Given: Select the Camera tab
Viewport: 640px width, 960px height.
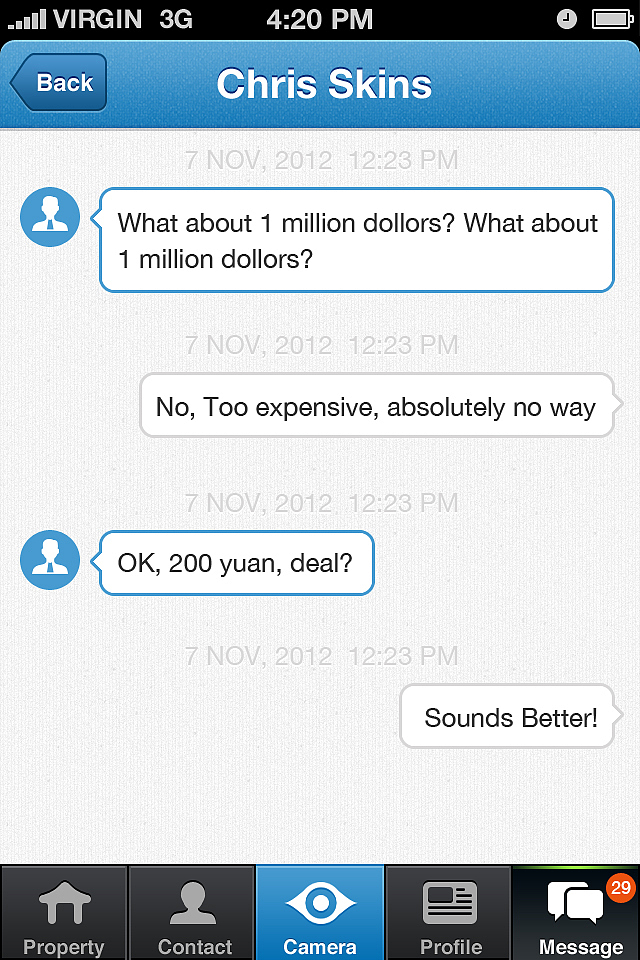Looking at the screenshot, I should (320, 914).
